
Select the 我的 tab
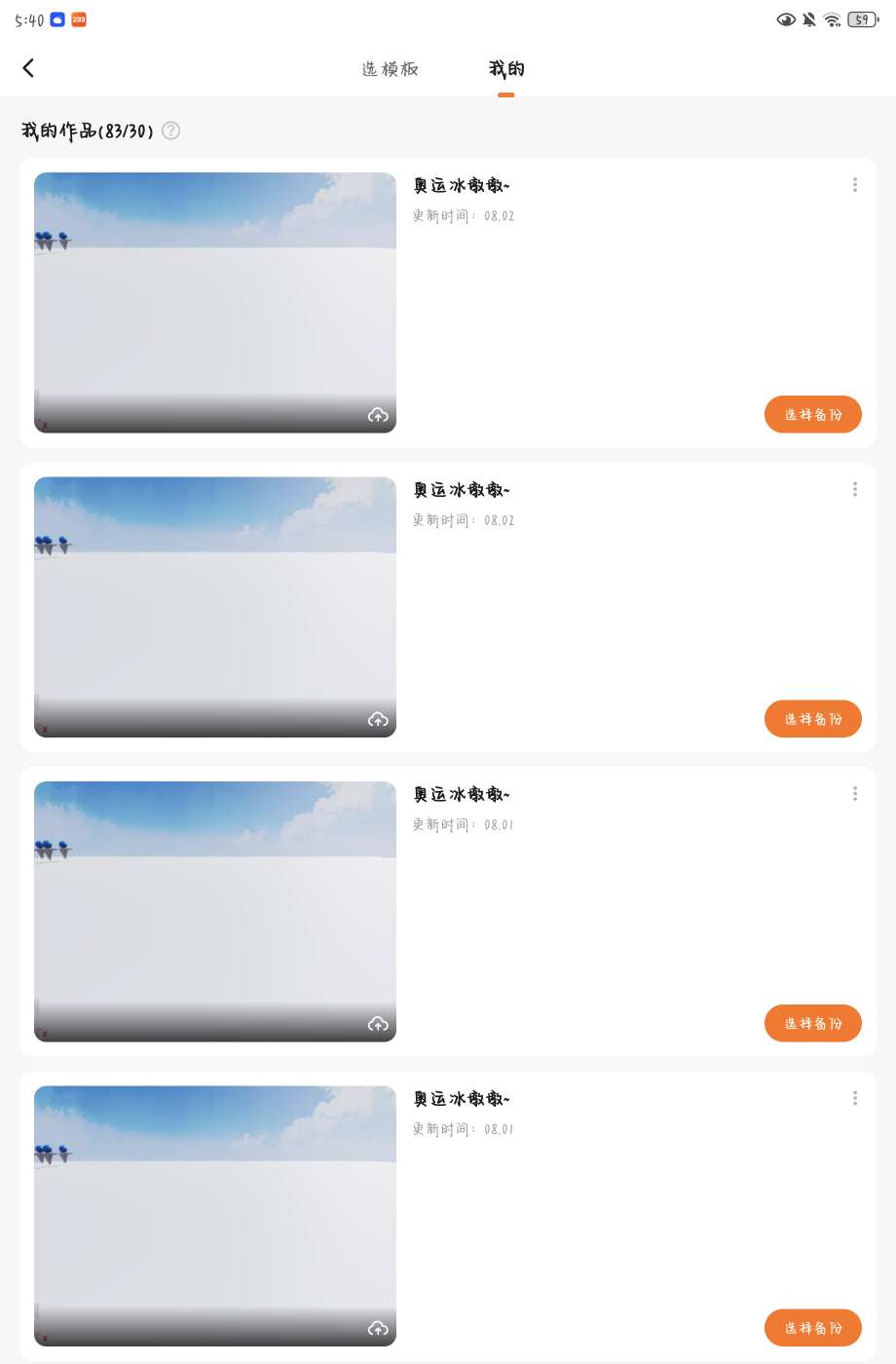coord(506,68)
